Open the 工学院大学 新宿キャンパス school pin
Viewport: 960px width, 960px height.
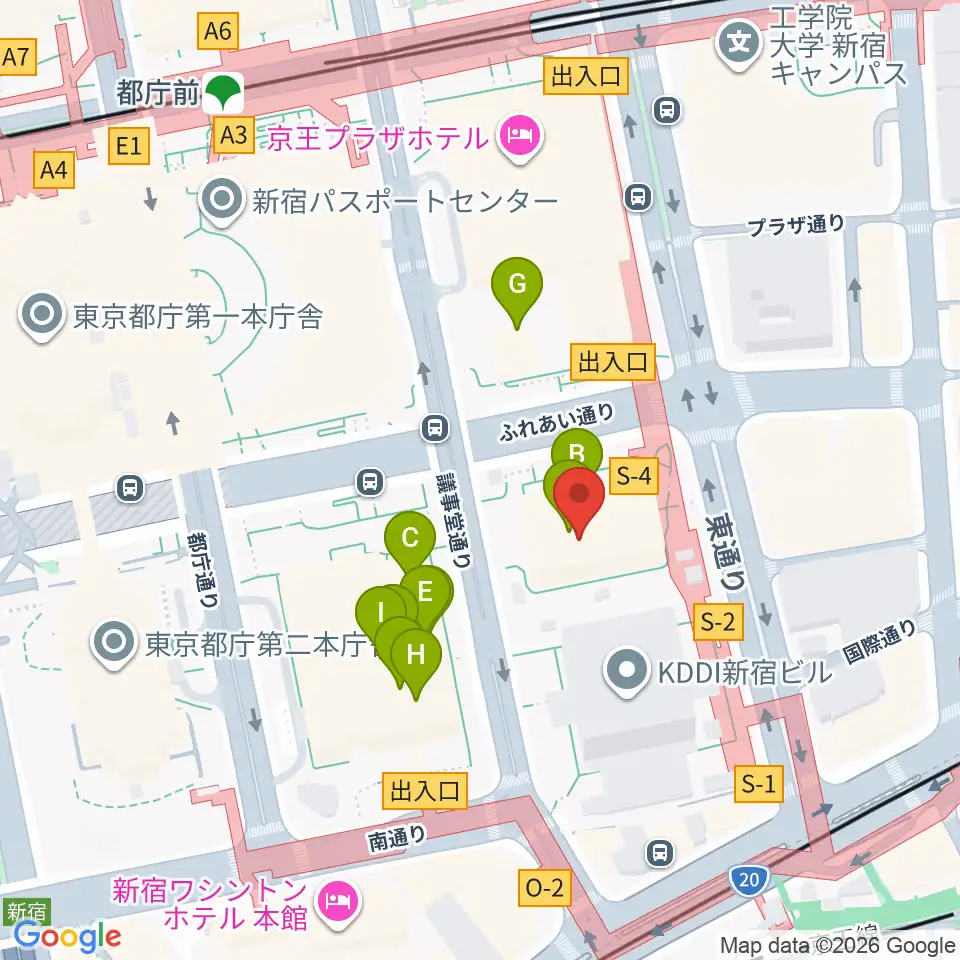click(740, 45)
